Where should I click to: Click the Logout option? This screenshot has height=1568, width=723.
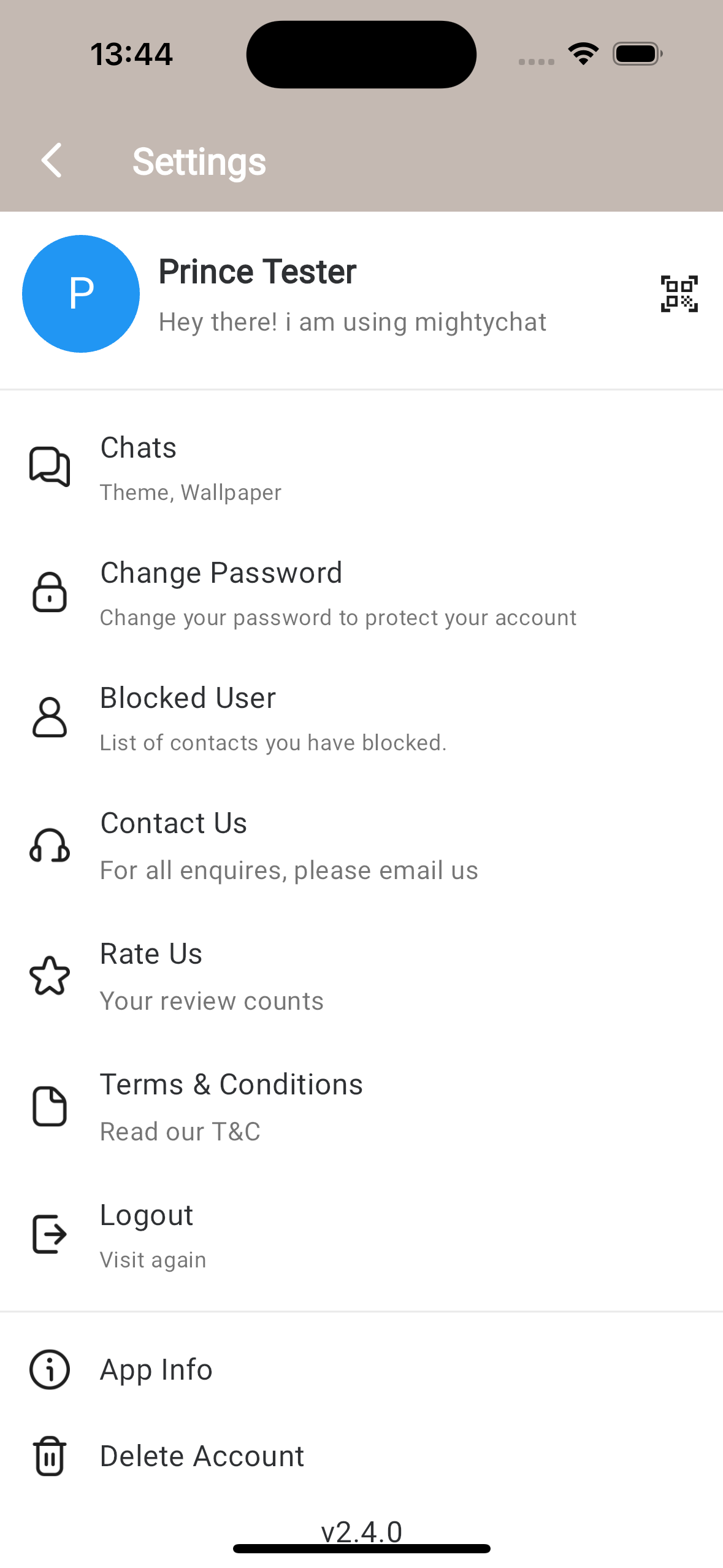pyautogui.click(x=146, y=1234)
